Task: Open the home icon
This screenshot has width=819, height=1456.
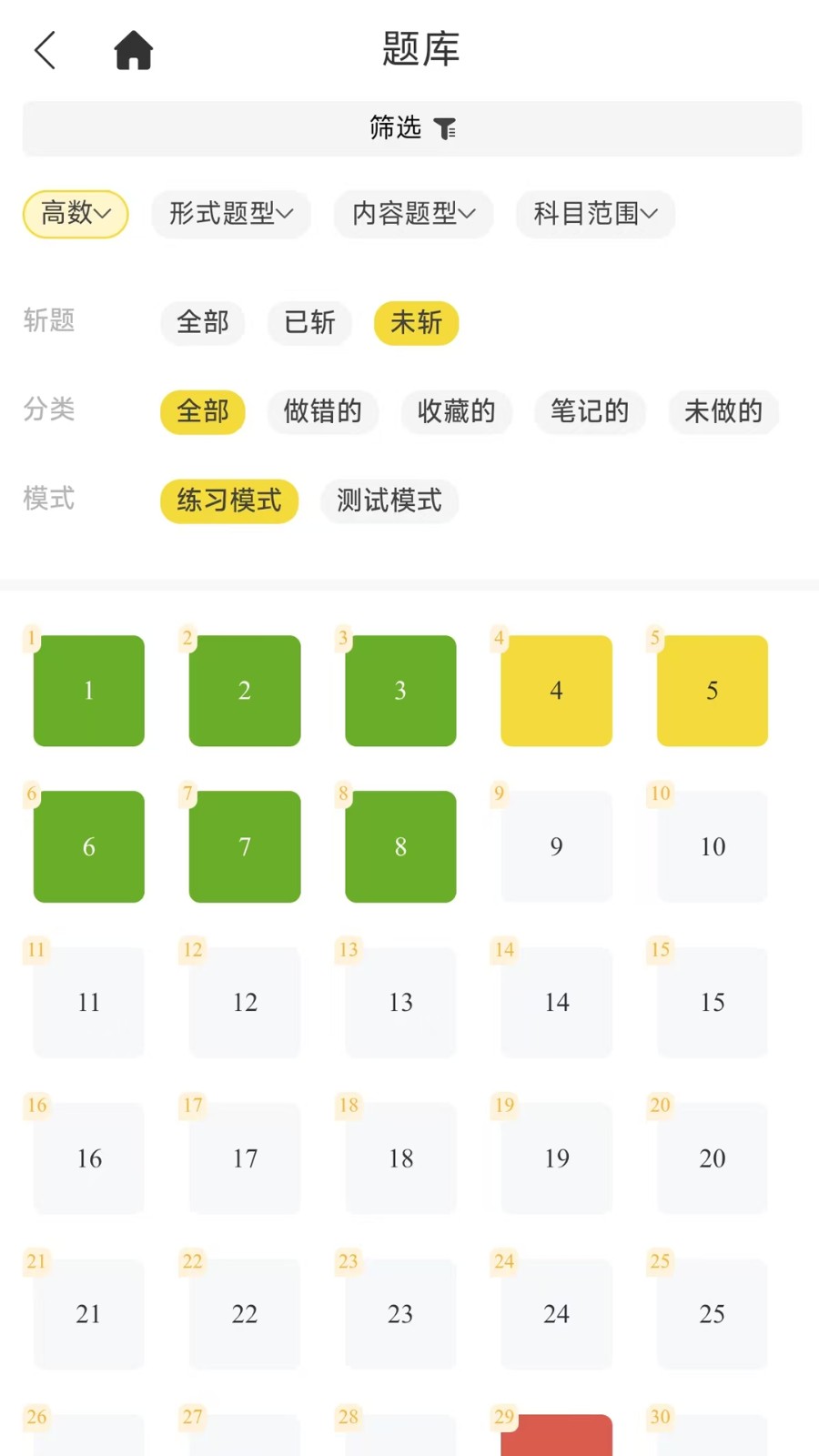Action: (x=133, y=50)
